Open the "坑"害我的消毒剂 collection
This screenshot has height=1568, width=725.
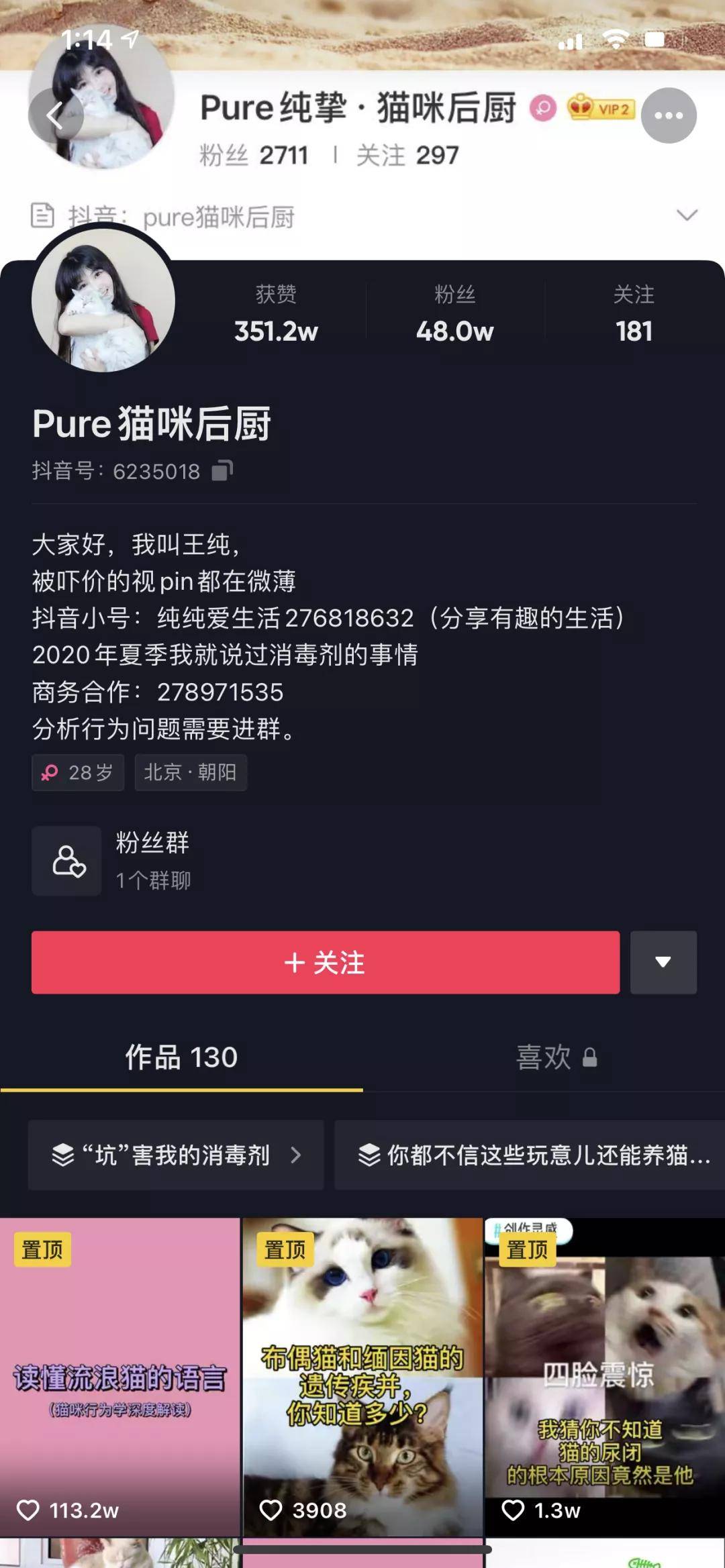pyautogui.click(x=176, y=1155)
